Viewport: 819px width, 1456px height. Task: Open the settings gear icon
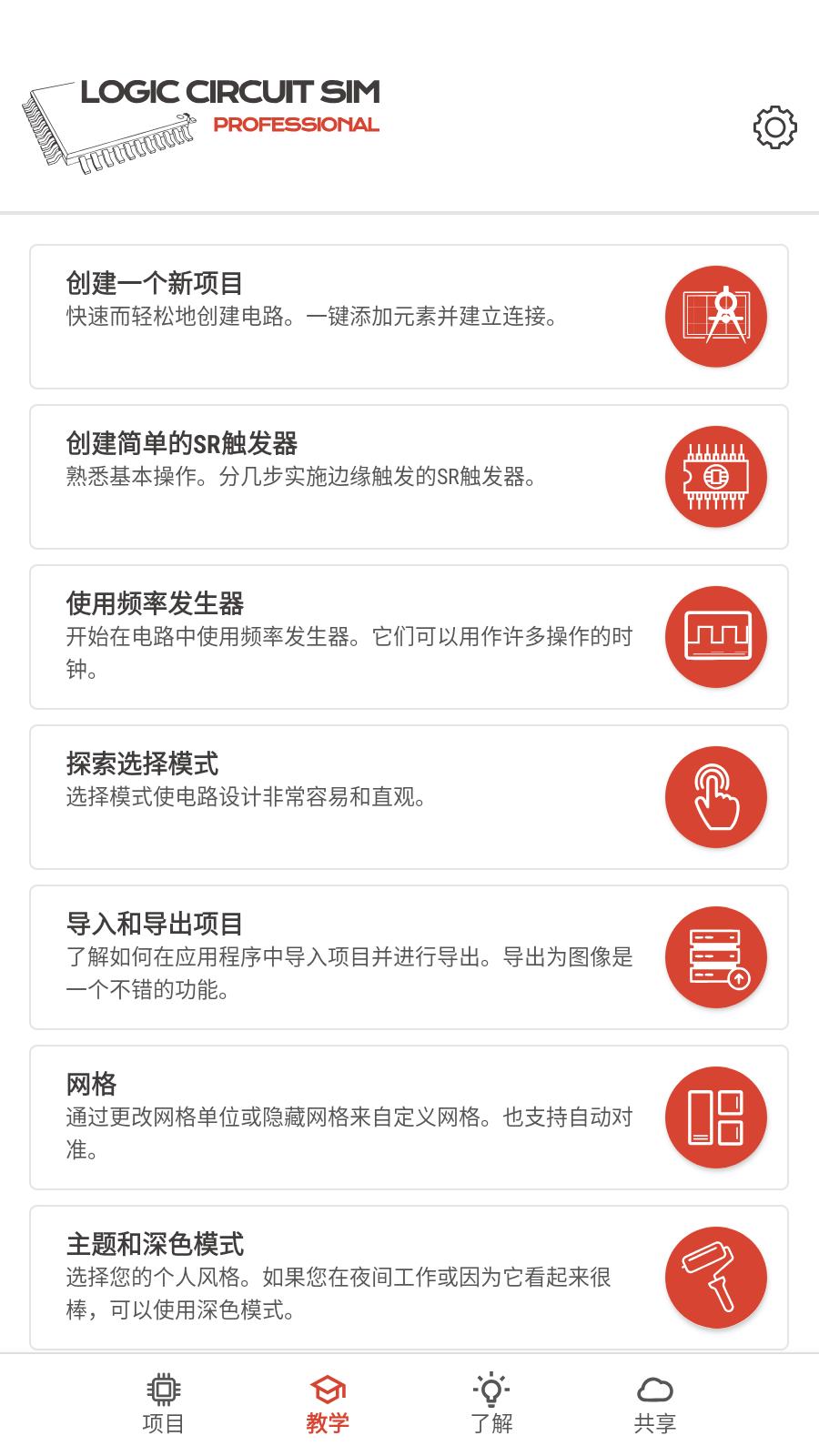pos(774,127)
